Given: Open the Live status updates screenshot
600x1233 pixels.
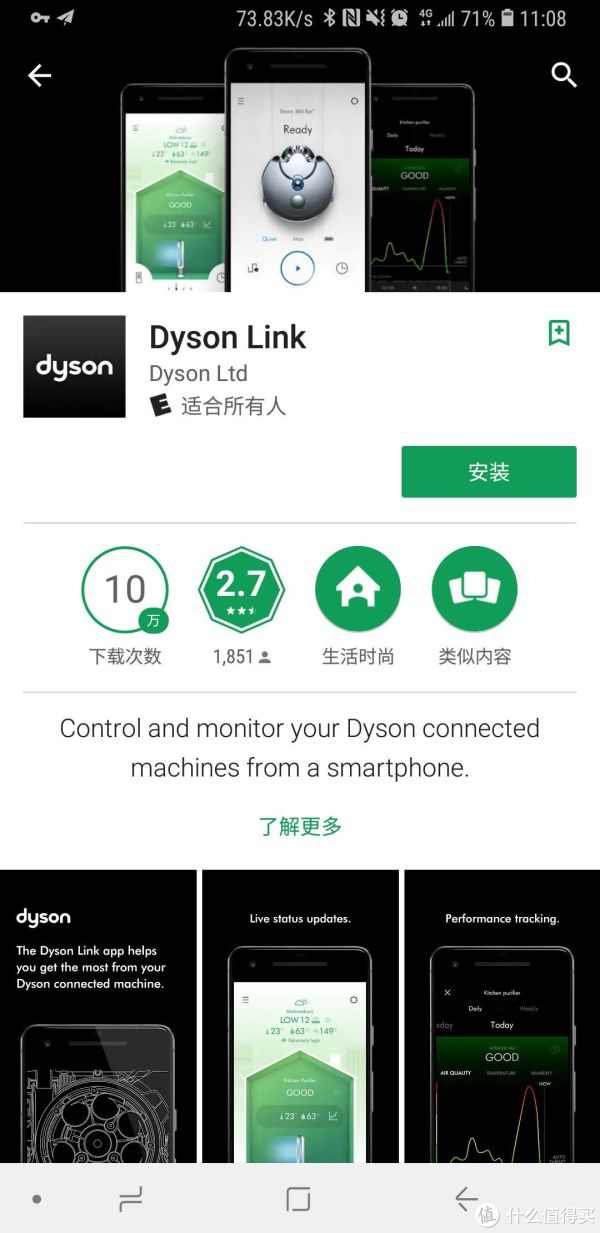Looking at the screenshot, I should pos(300,1015).
